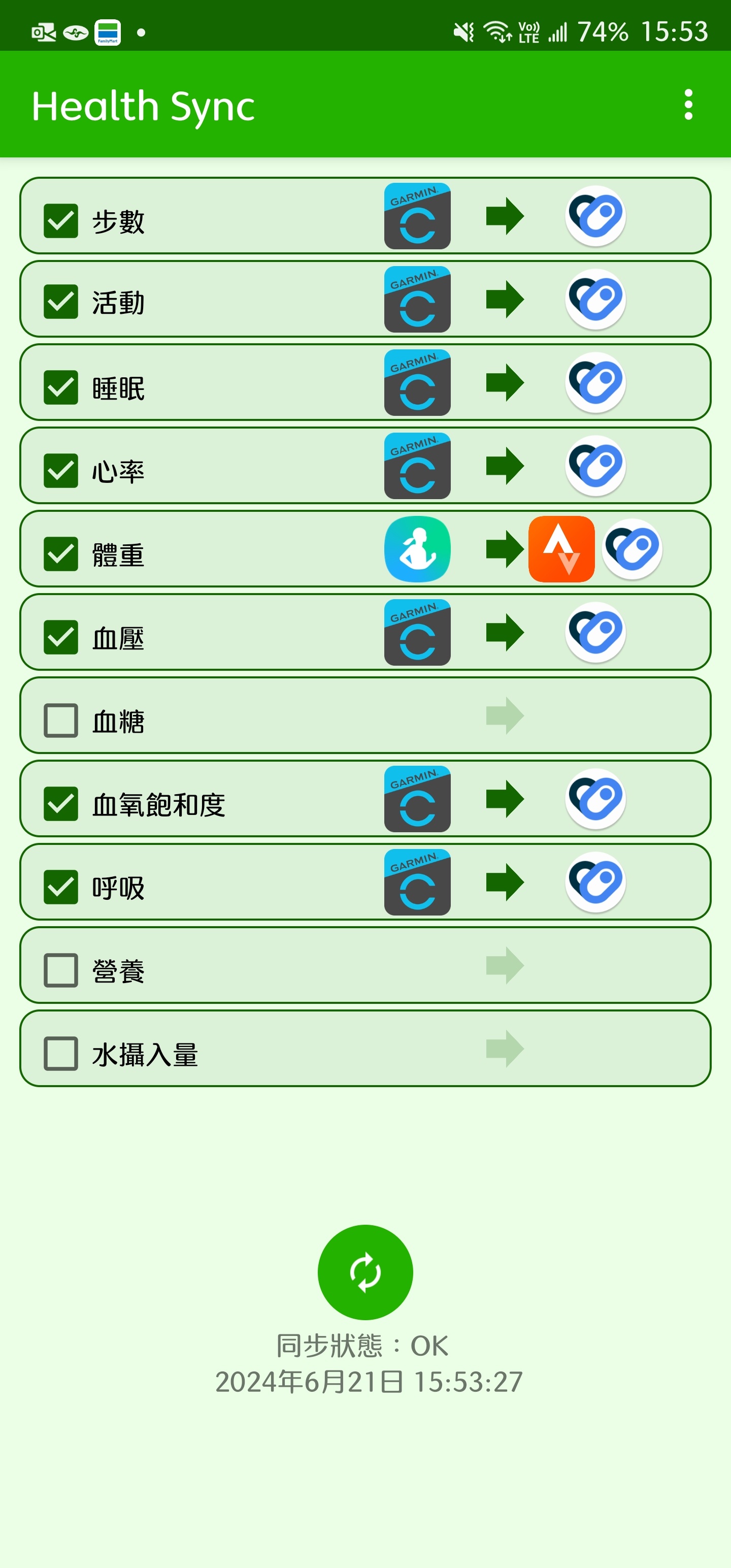This screenshot has width=731, height=1568.
Task: Disable the 呼吸 sync checkbox
Action: coord(61,887)
